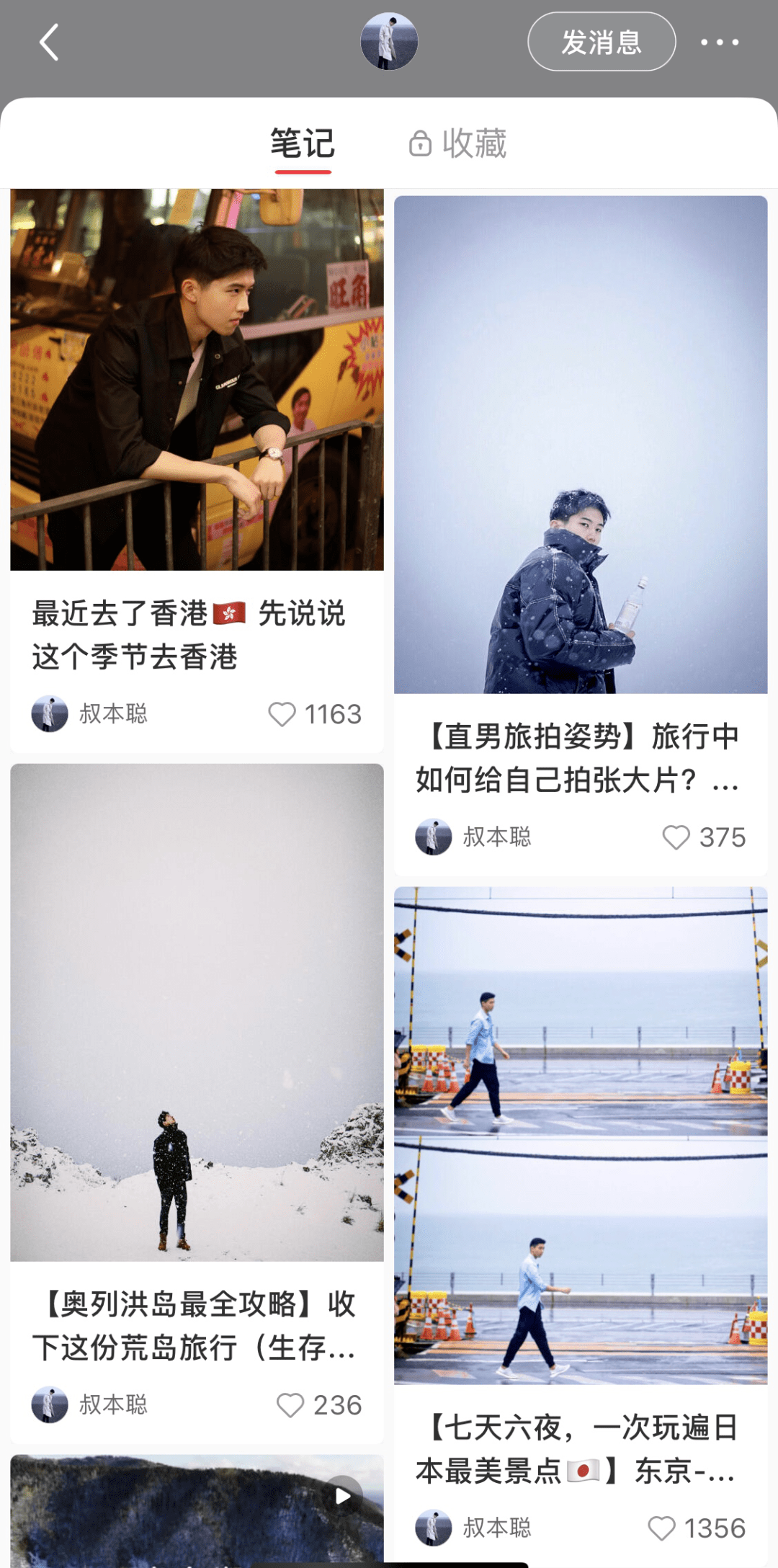Like the 七天六夜 note
Viewport: 778px width, 1568px height.
[661, 1528]
